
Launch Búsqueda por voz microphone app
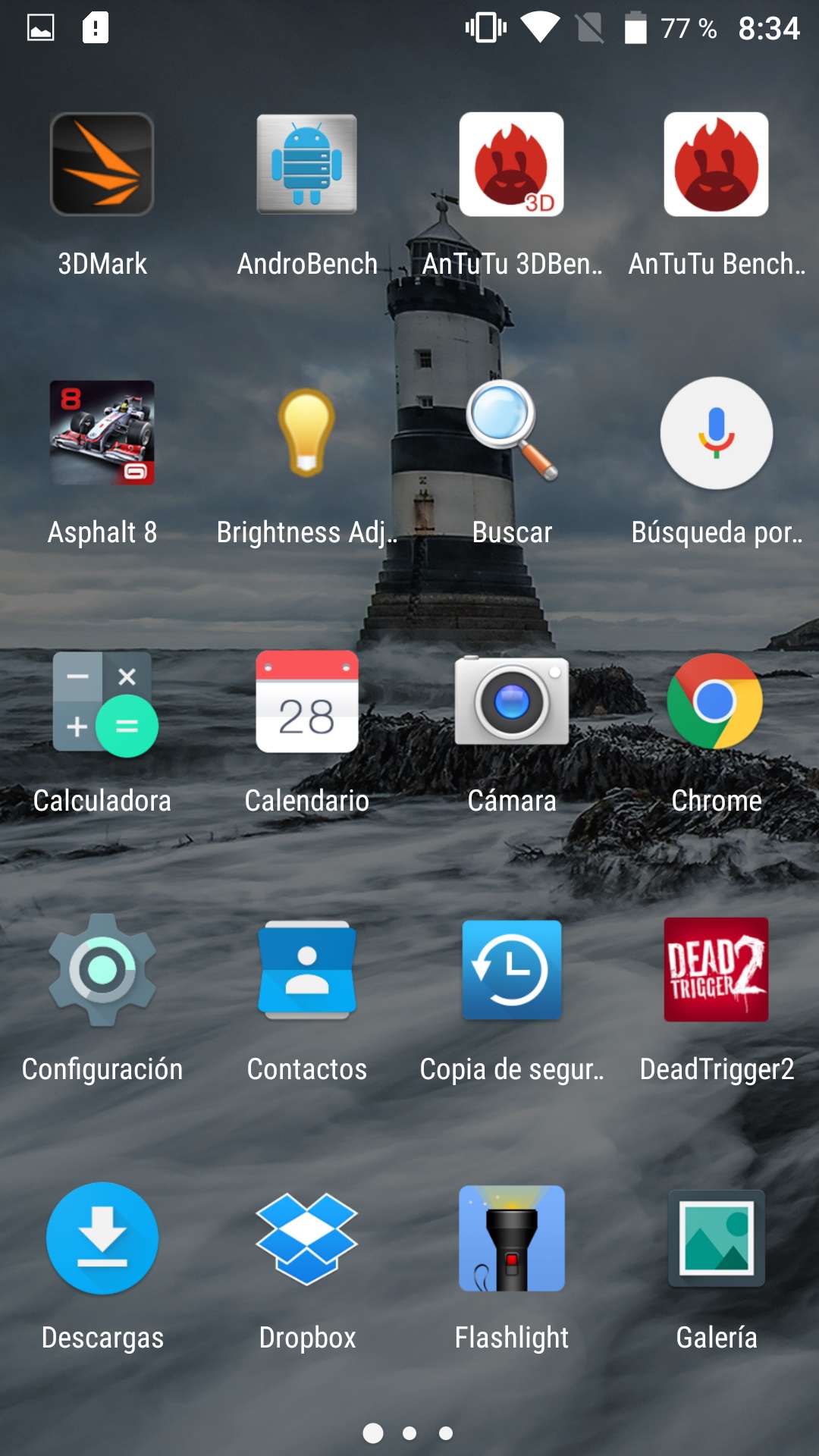tap(717, 433)
